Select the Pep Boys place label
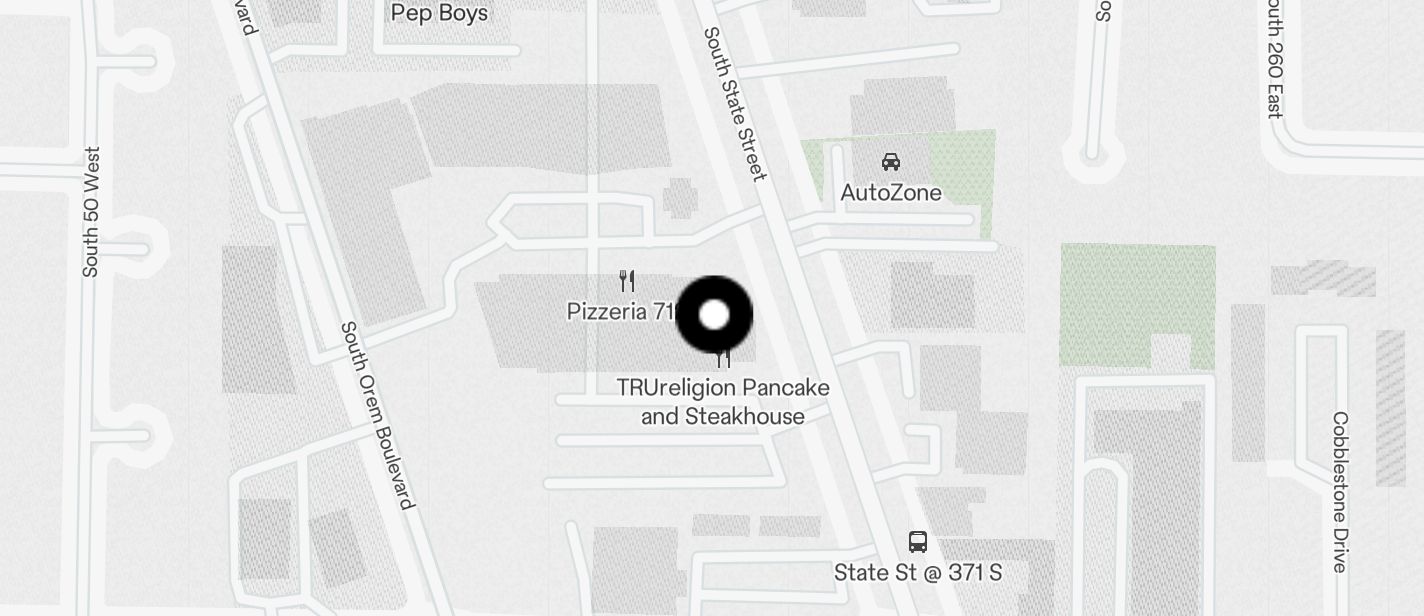Screen dimensions: 1424x616 point(439,13)
